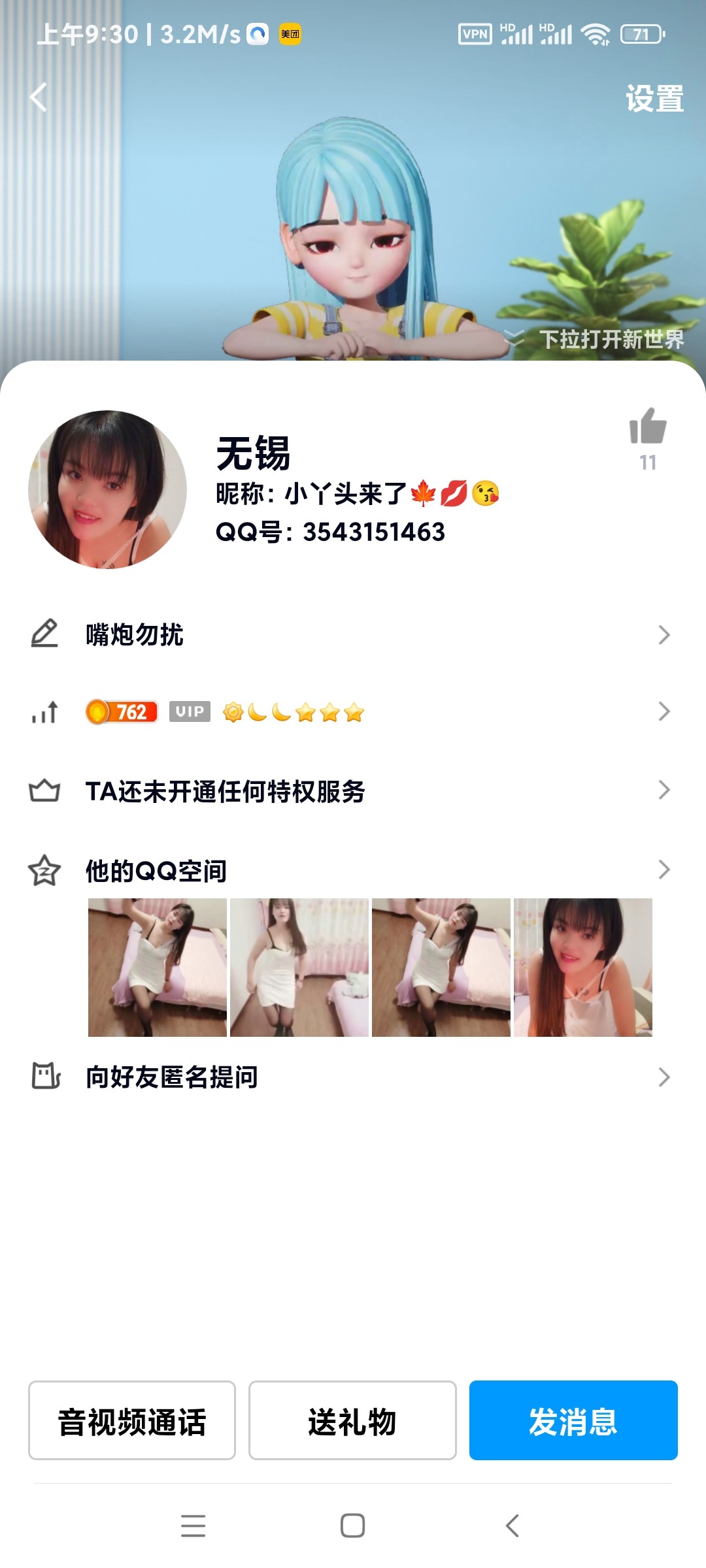Screen dimensions: 706x1568
Task: Tap the back arrow at top left
Action: [37, 96]
